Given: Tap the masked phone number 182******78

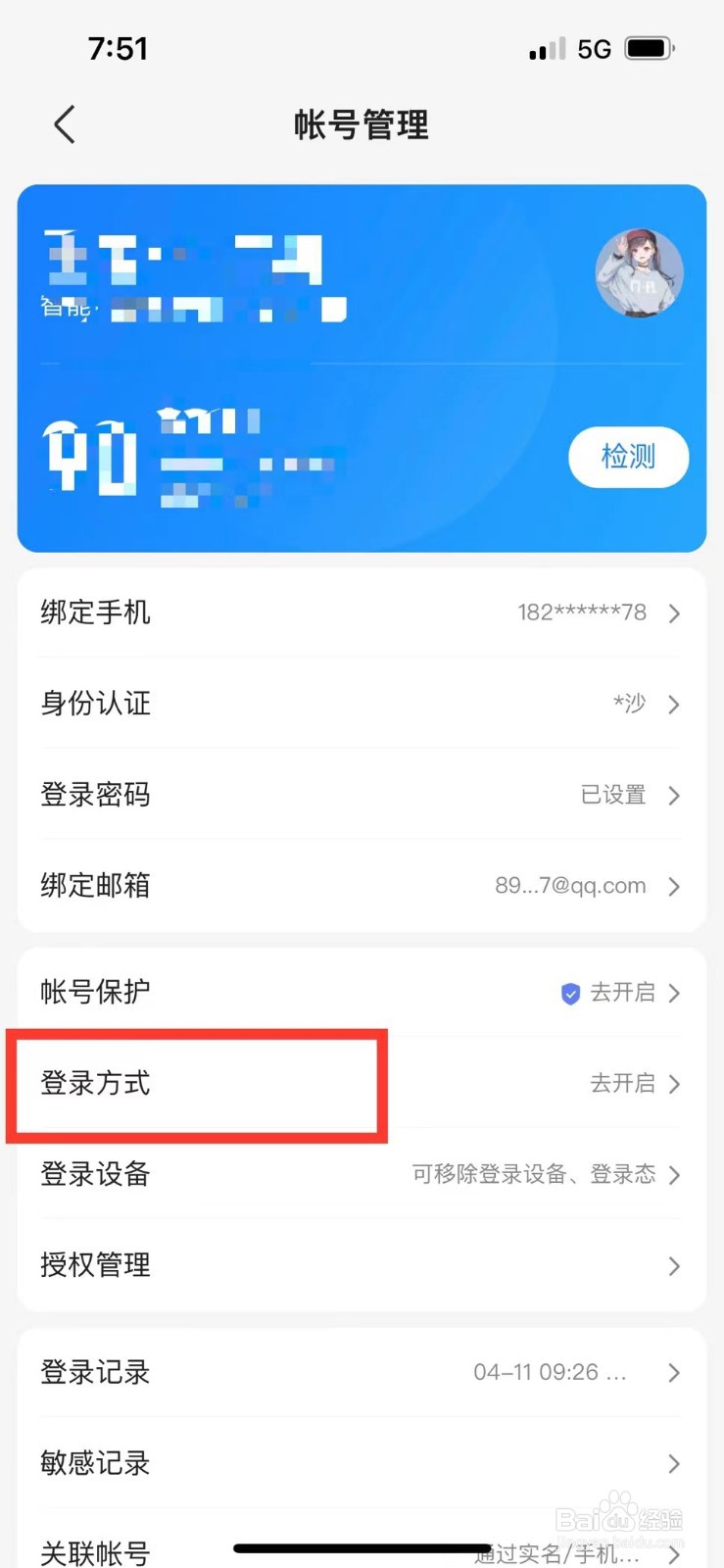Looking at the screenshot, I should (581, 612).
